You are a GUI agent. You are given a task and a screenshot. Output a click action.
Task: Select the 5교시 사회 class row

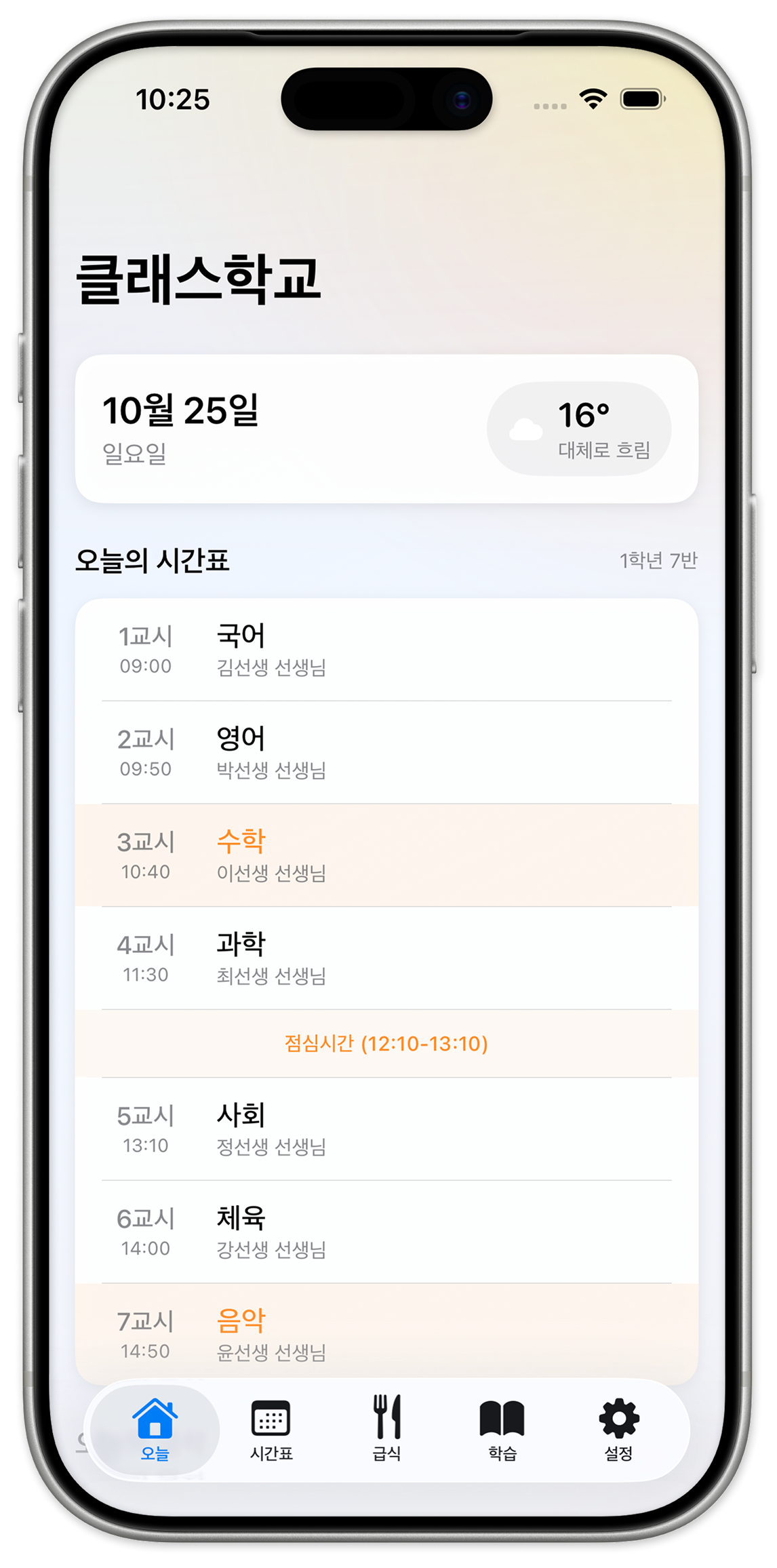tap(386, 1129)
